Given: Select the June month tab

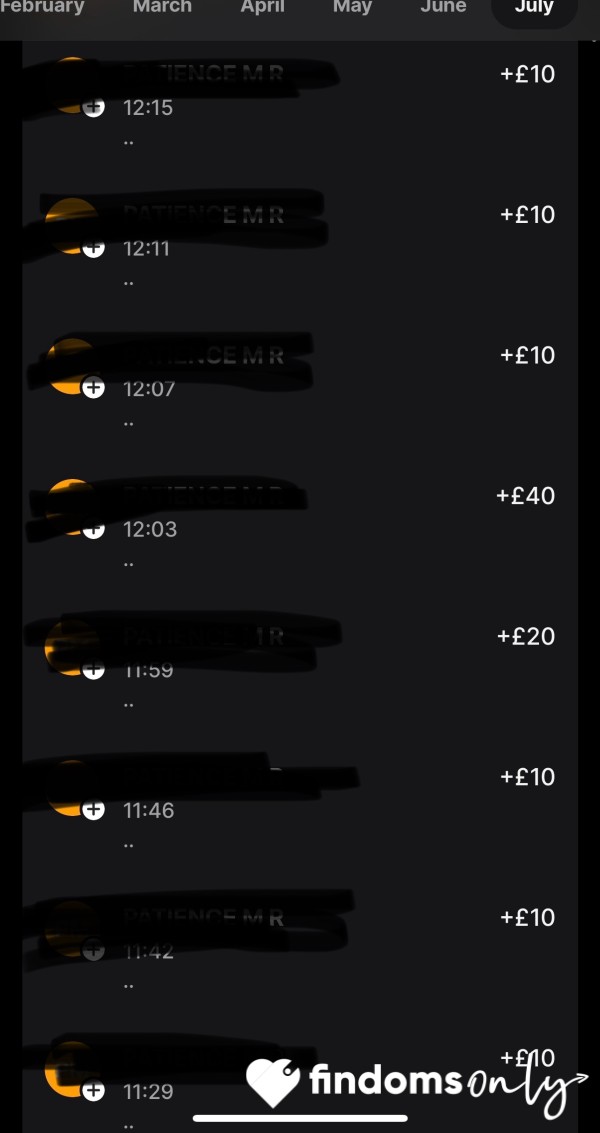Looking at the screenshot, I should 443,7.
